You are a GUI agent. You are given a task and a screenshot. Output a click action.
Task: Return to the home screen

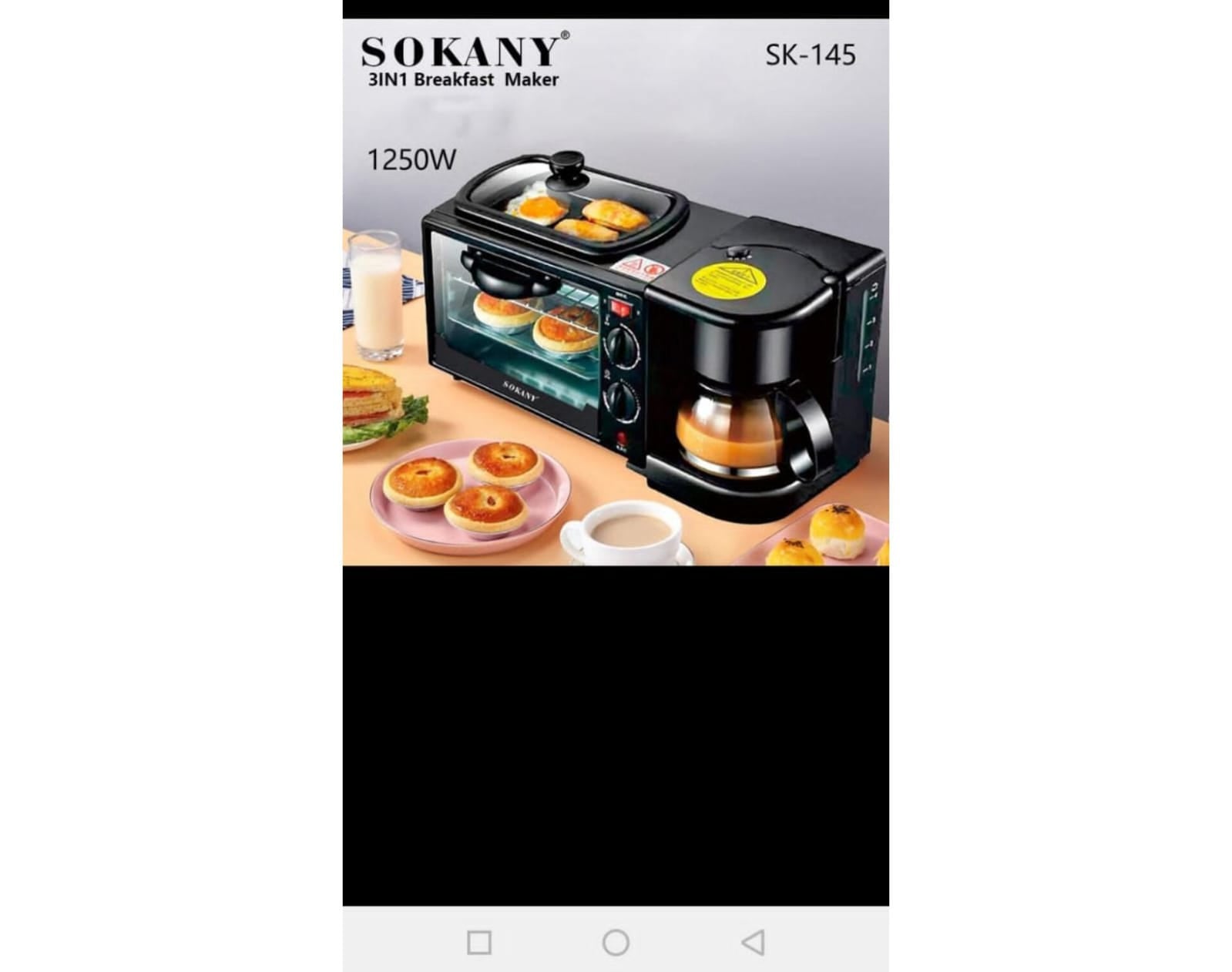tap(616, 942)
